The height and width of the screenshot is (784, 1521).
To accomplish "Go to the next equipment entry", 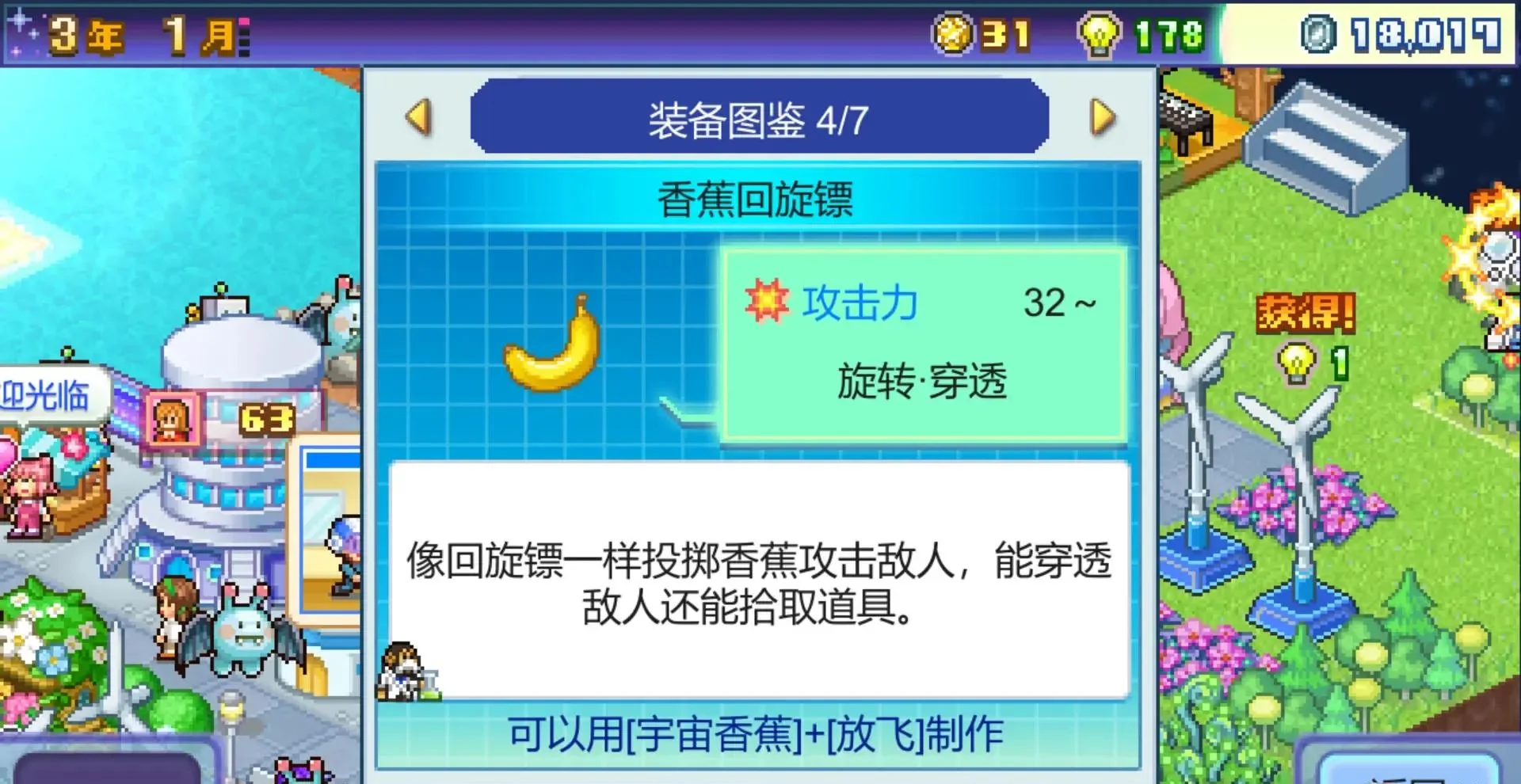I will click(1102, 118).
